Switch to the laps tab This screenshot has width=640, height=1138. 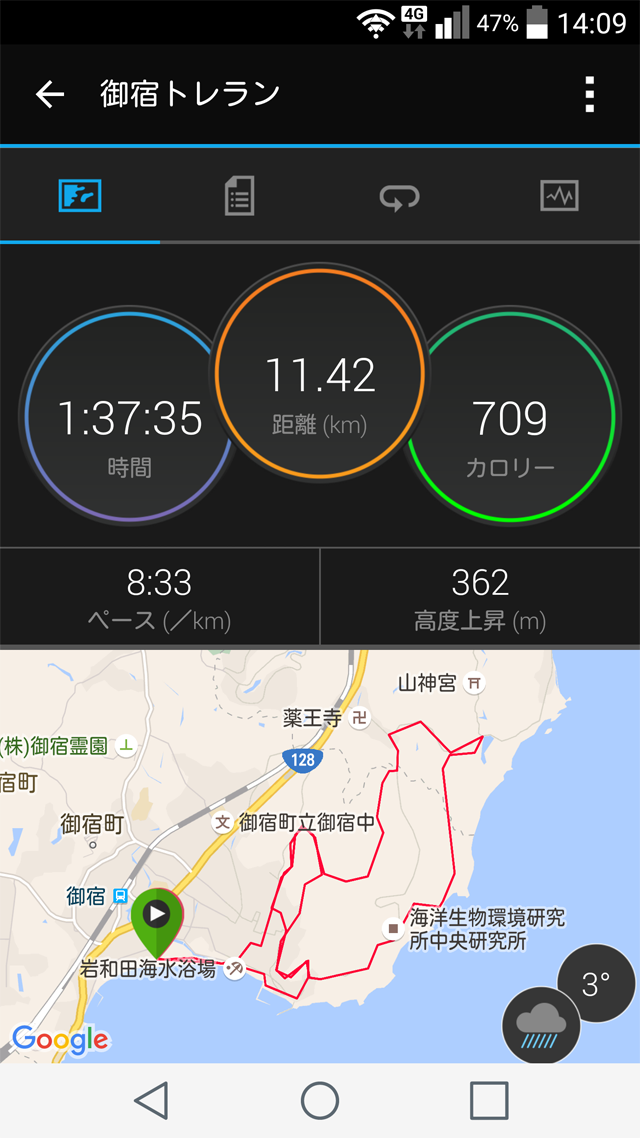[400, 196]
